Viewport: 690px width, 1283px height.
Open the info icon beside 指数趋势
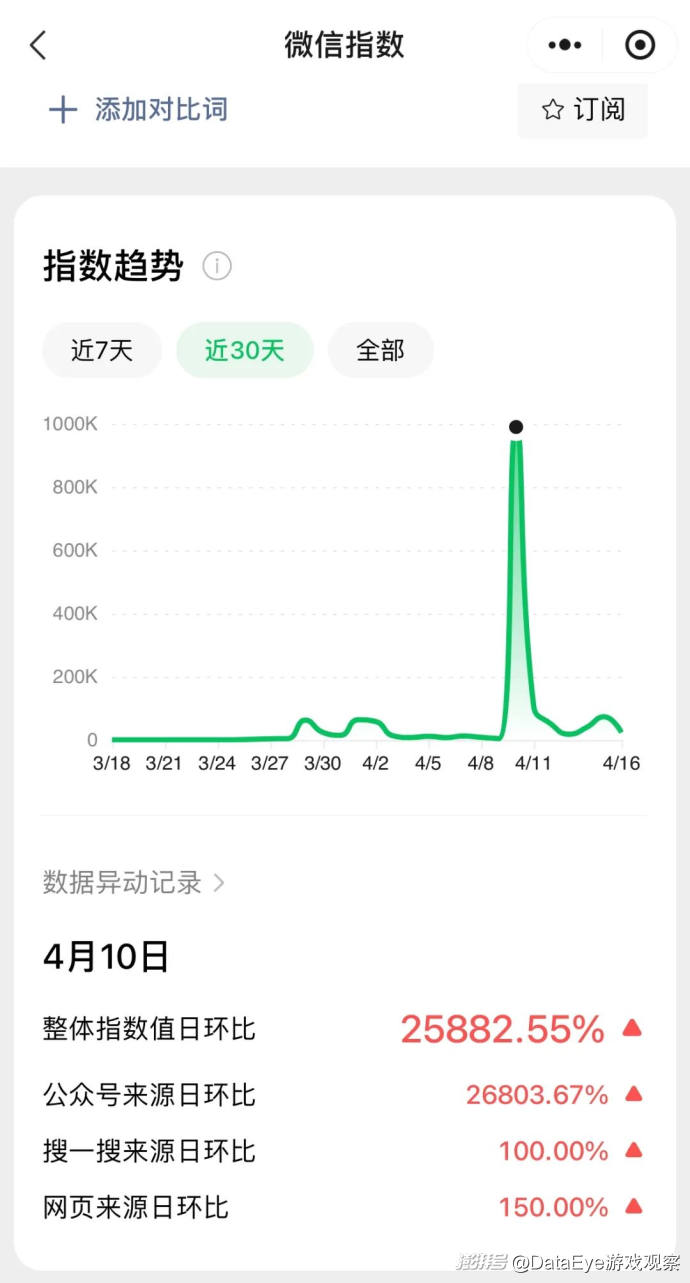[217, 266]
